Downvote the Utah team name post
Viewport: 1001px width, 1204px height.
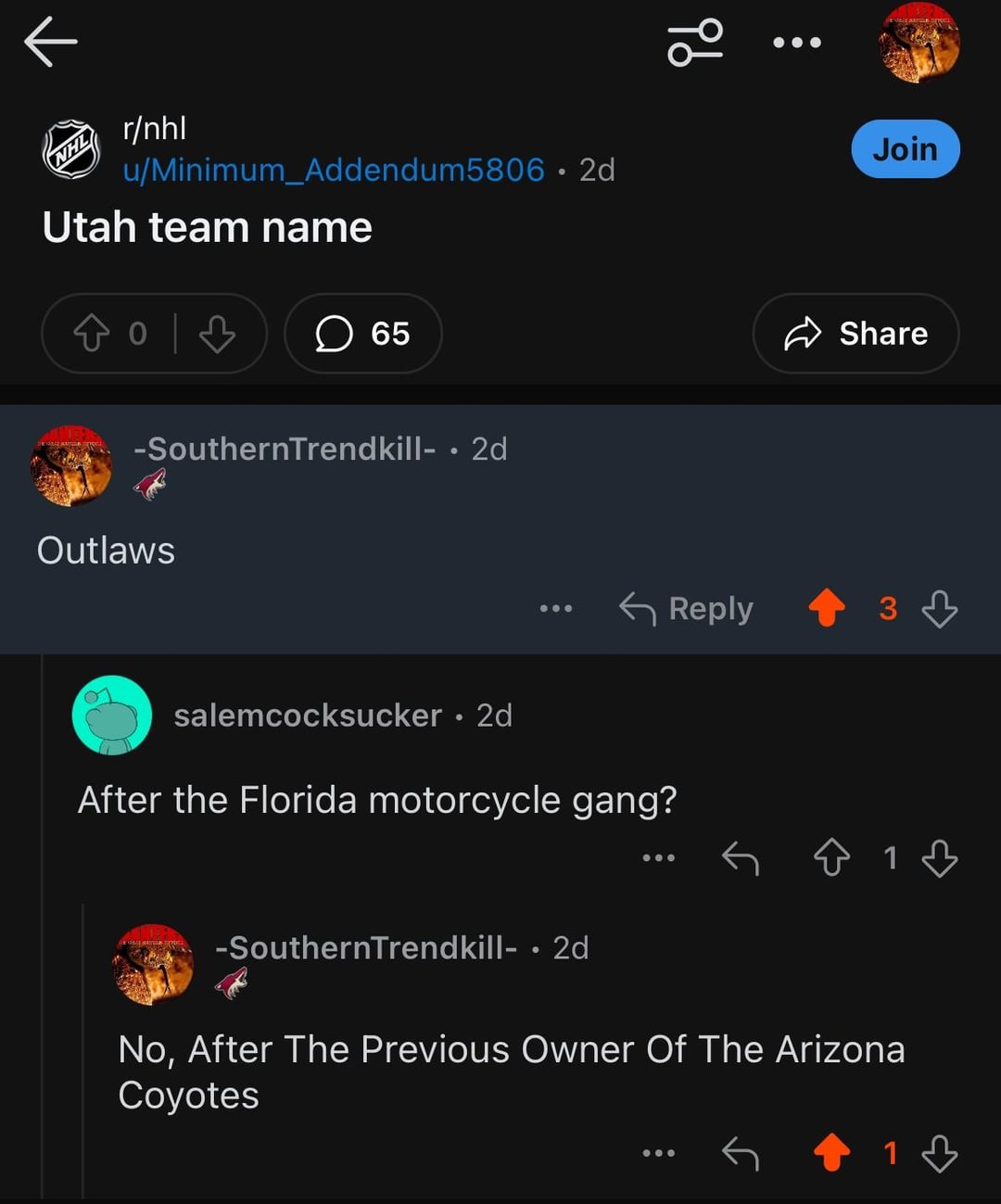click(x=217, y=334)
